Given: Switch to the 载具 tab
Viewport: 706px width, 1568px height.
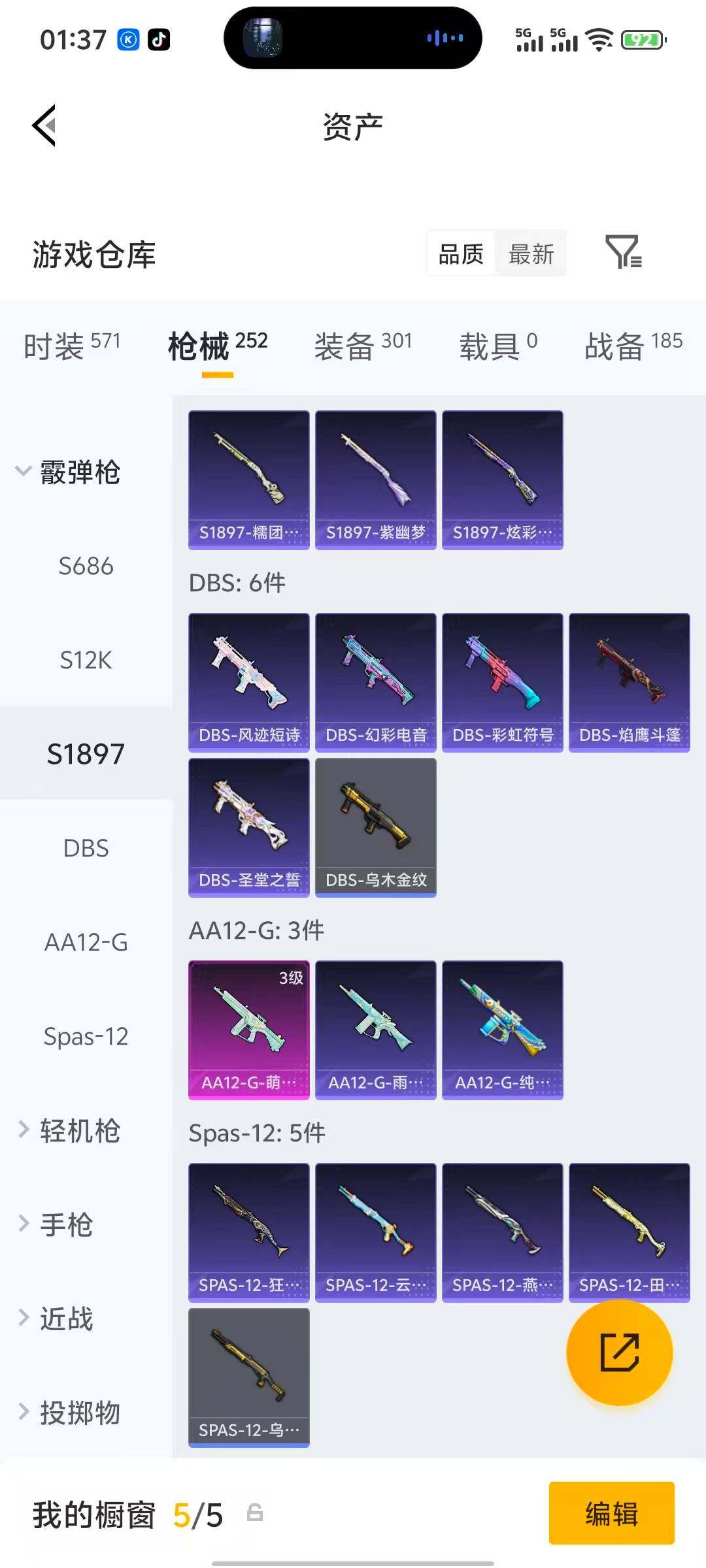Looking at the screenshot, I should click(497, 345).
